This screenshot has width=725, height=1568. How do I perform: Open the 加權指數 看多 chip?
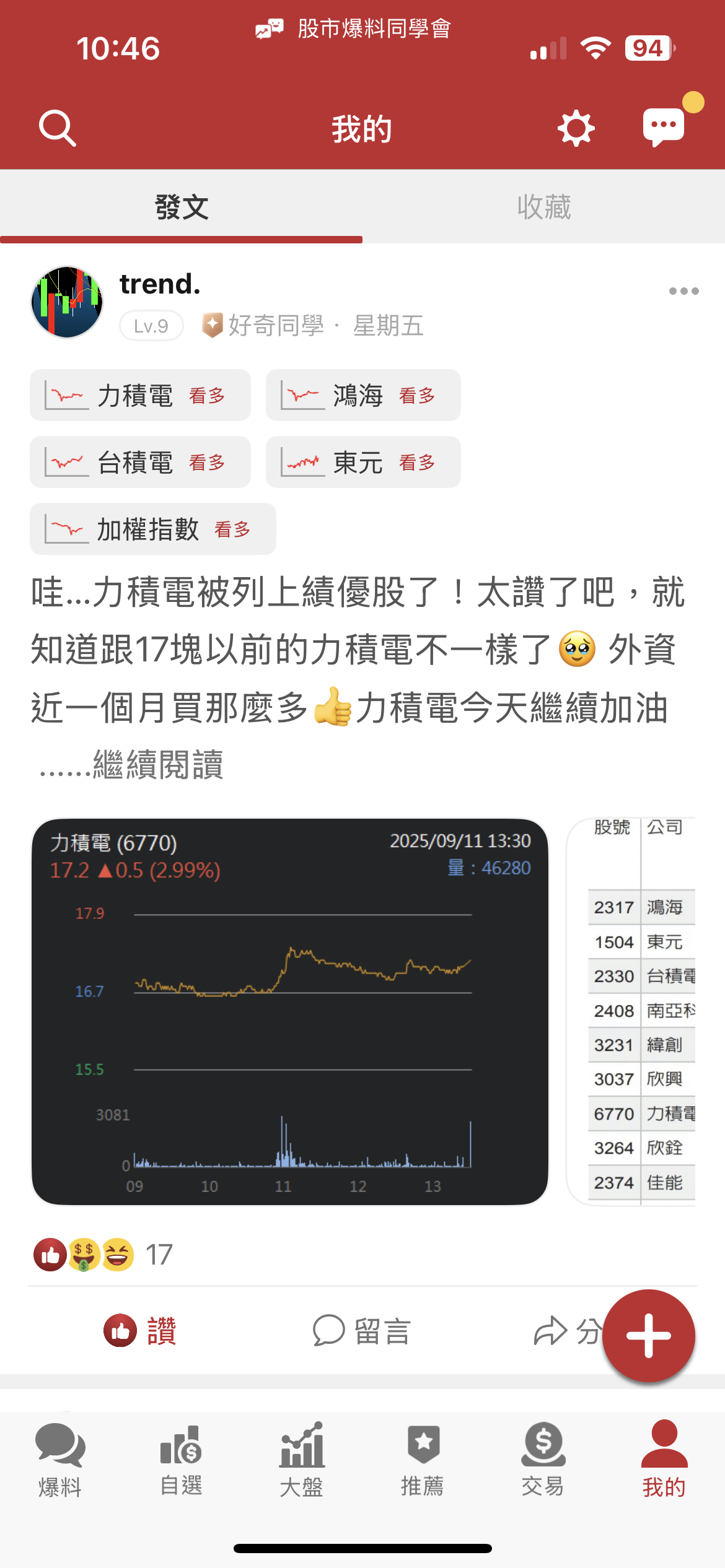click(x=152, y=529)
